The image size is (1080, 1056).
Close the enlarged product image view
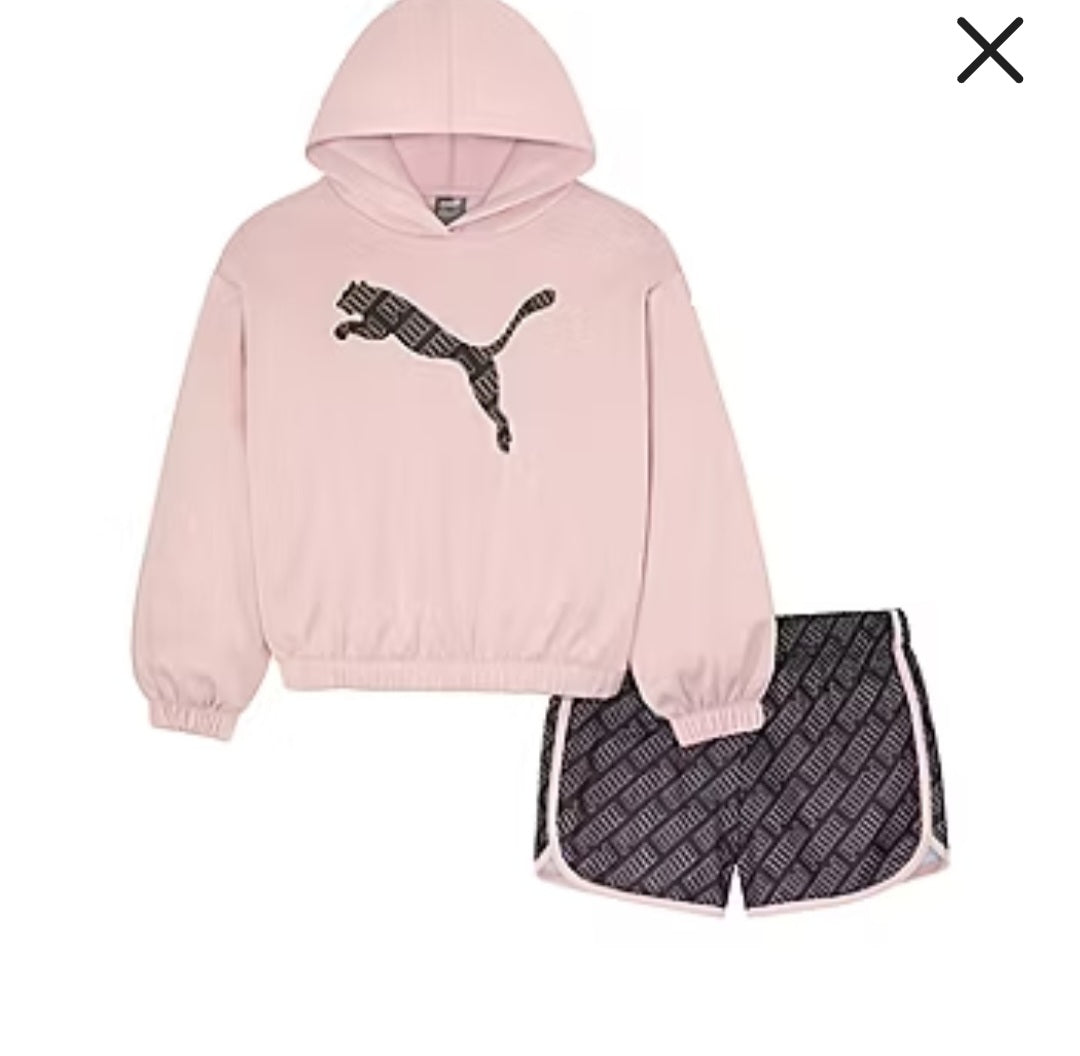point(989,50)
